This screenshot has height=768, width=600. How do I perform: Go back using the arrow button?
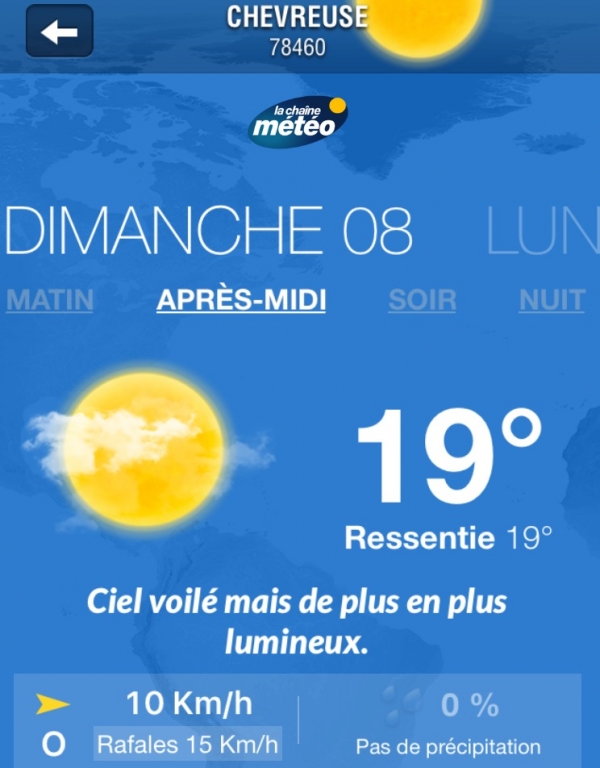[x=59, y=31]
